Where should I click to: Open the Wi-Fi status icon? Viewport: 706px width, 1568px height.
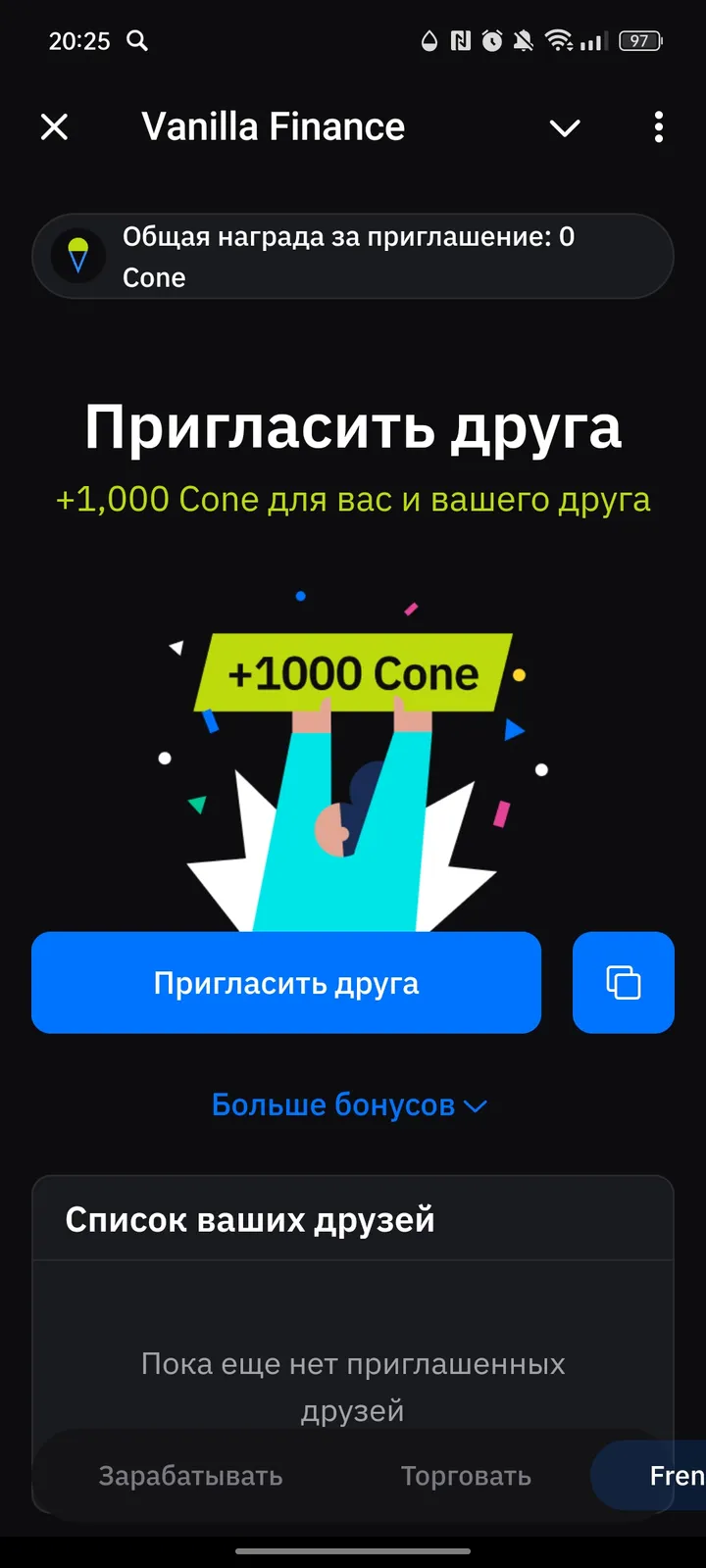(559, 41)
